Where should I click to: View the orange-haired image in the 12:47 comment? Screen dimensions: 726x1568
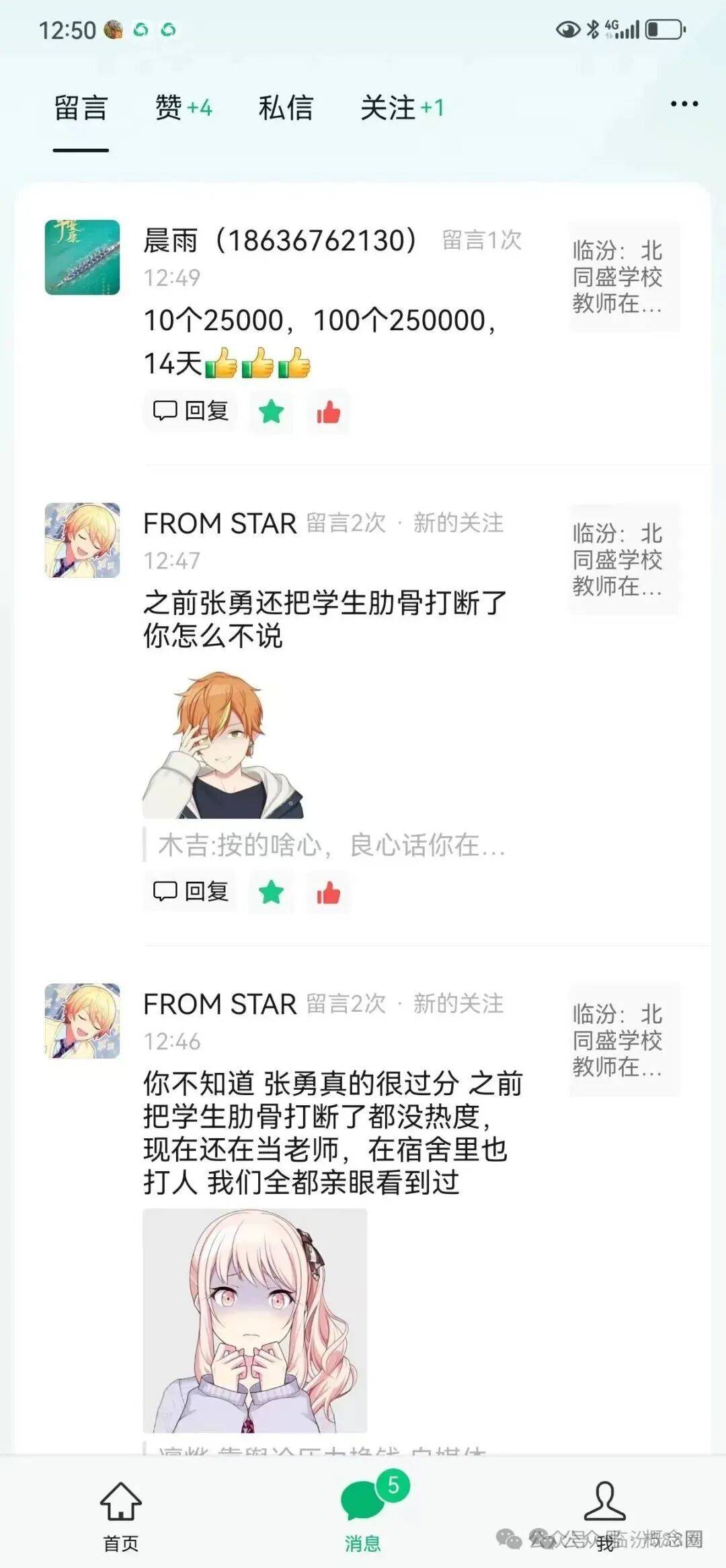[x=223, y=745]
